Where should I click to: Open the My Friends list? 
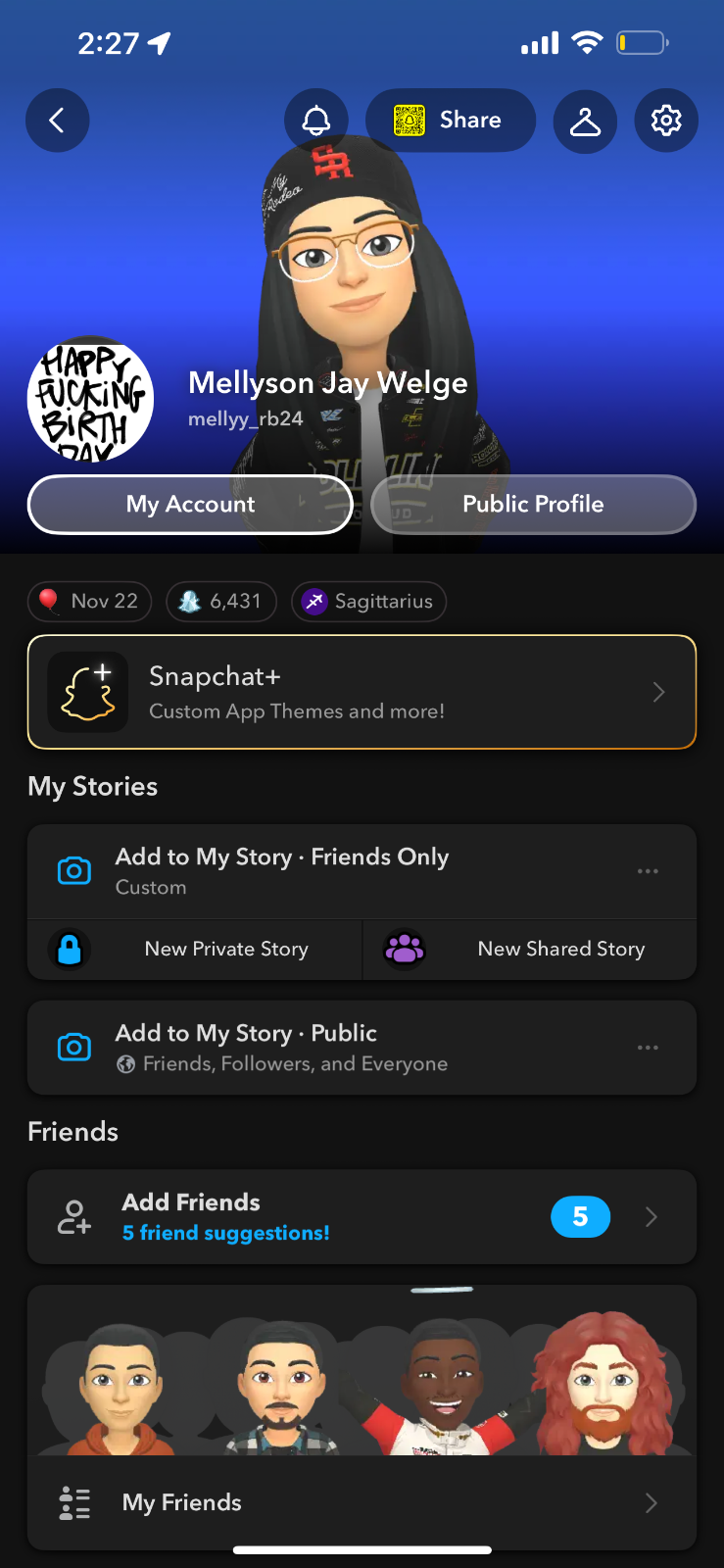[362, 1502]
